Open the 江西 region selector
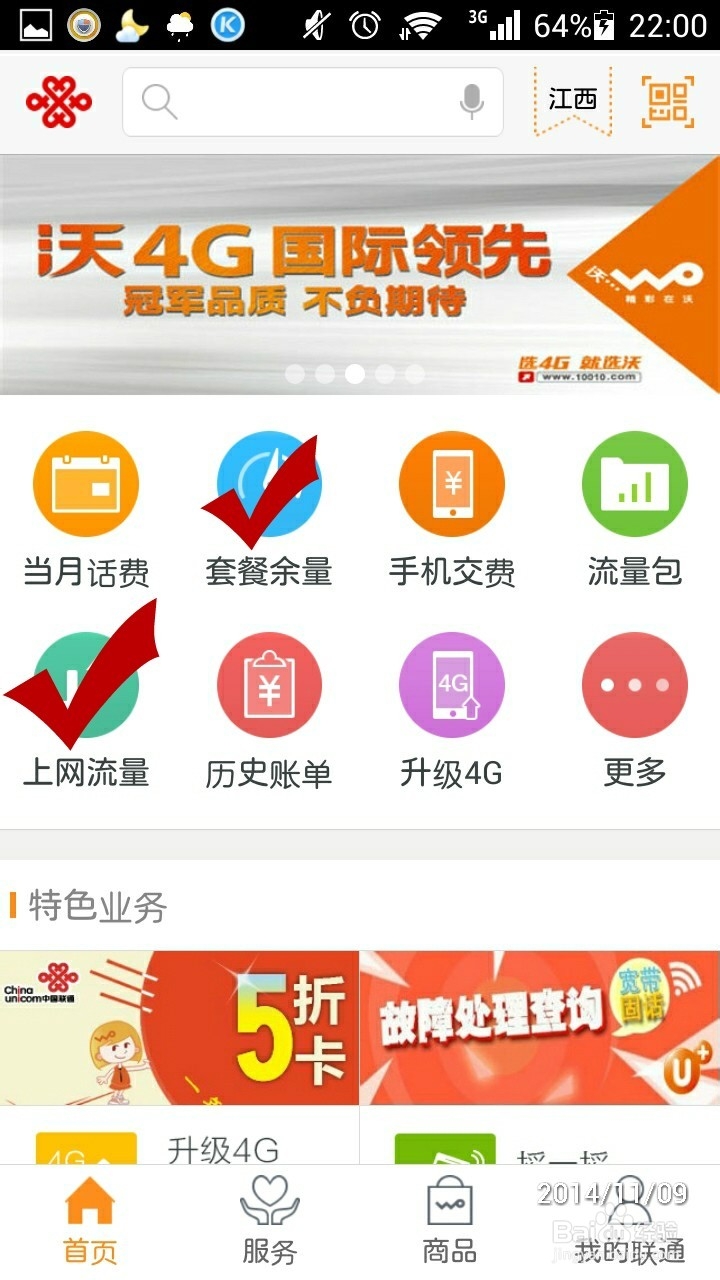Screen dimensions: 720x1280 click(573, 100)
